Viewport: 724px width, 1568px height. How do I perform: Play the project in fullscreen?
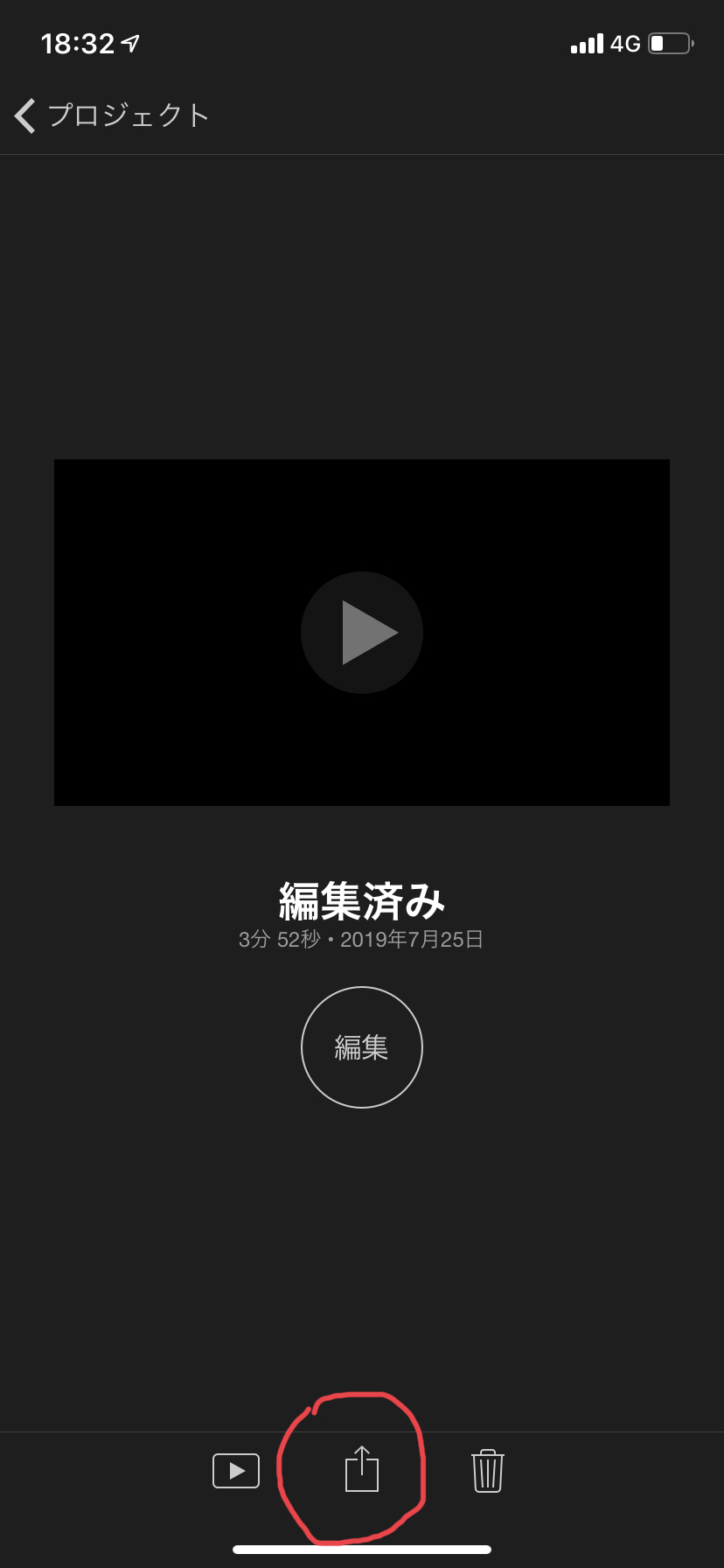(236, 1471)
